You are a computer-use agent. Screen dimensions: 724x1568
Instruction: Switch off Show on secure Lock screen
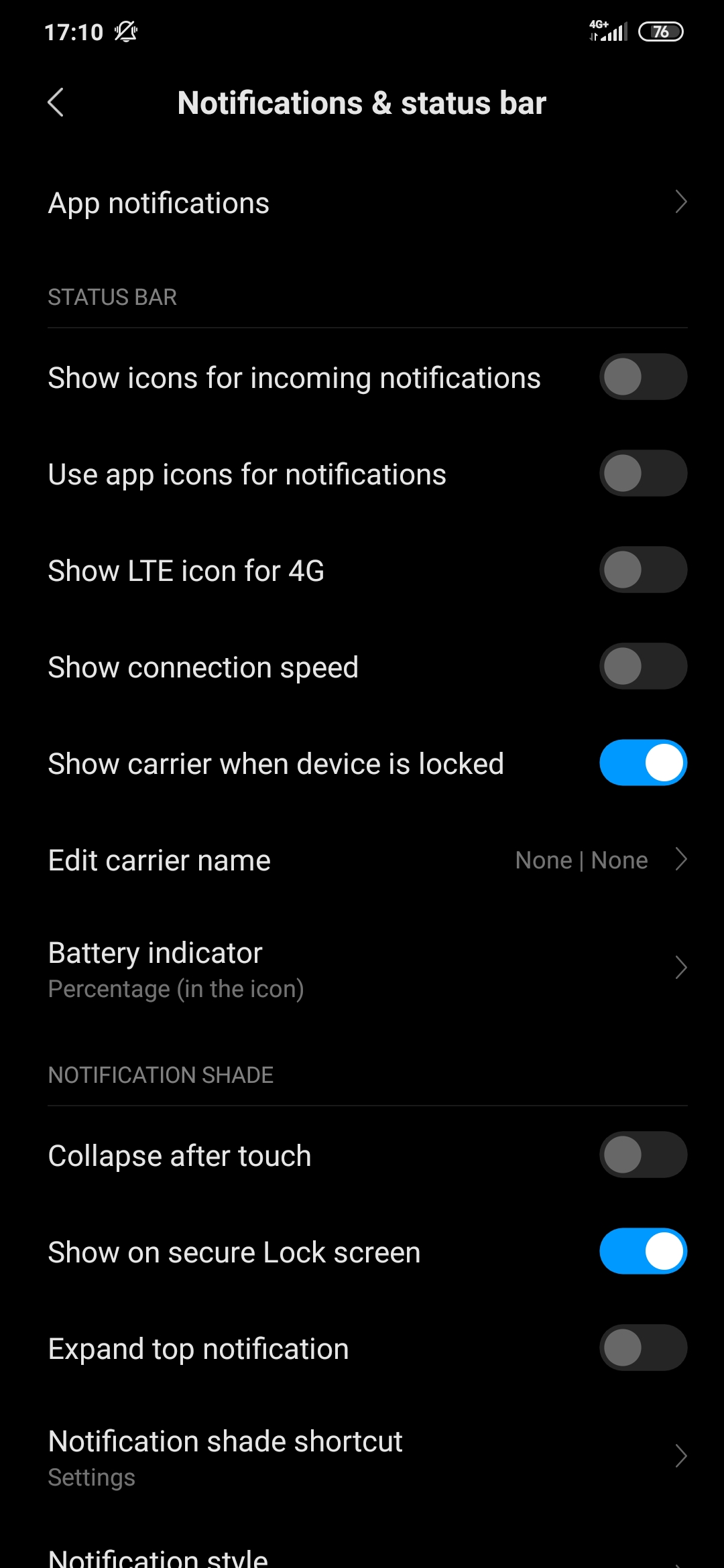coord(643,1252)
